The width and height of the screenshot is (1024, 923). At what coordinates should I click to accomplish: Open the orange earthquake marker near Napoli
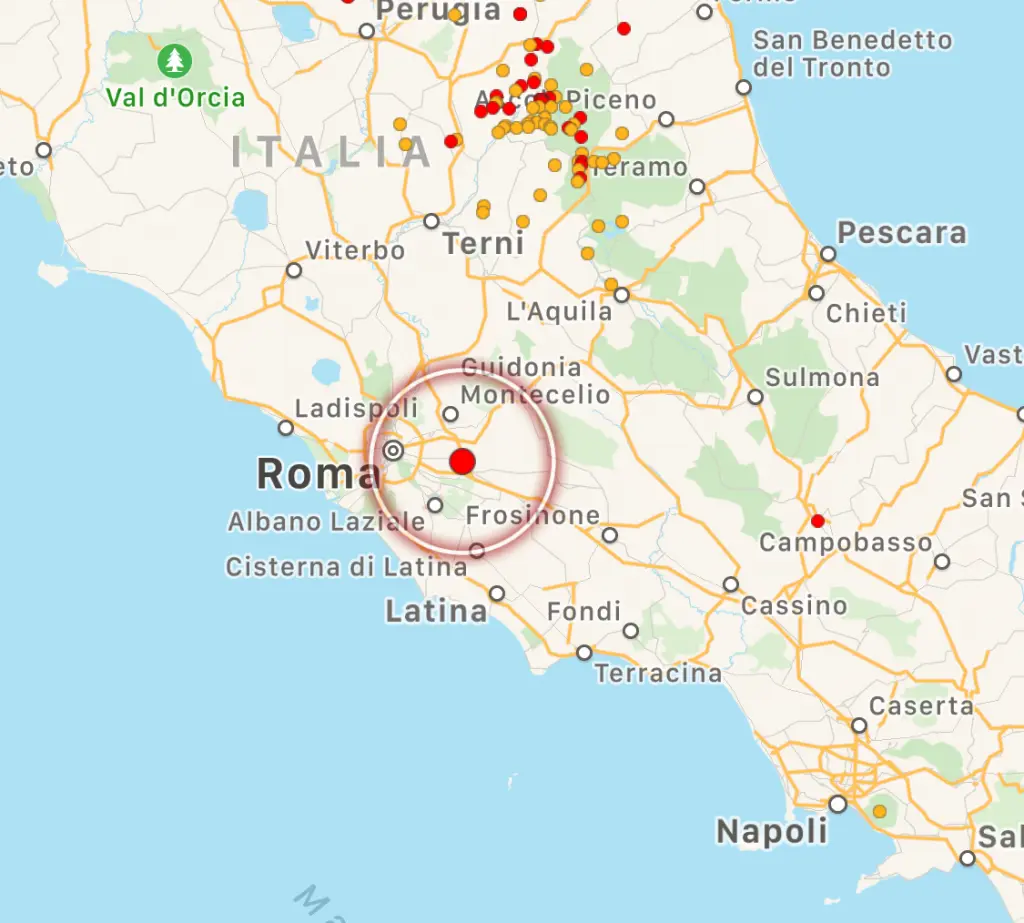pyautogui.click(x=880, y=811)
